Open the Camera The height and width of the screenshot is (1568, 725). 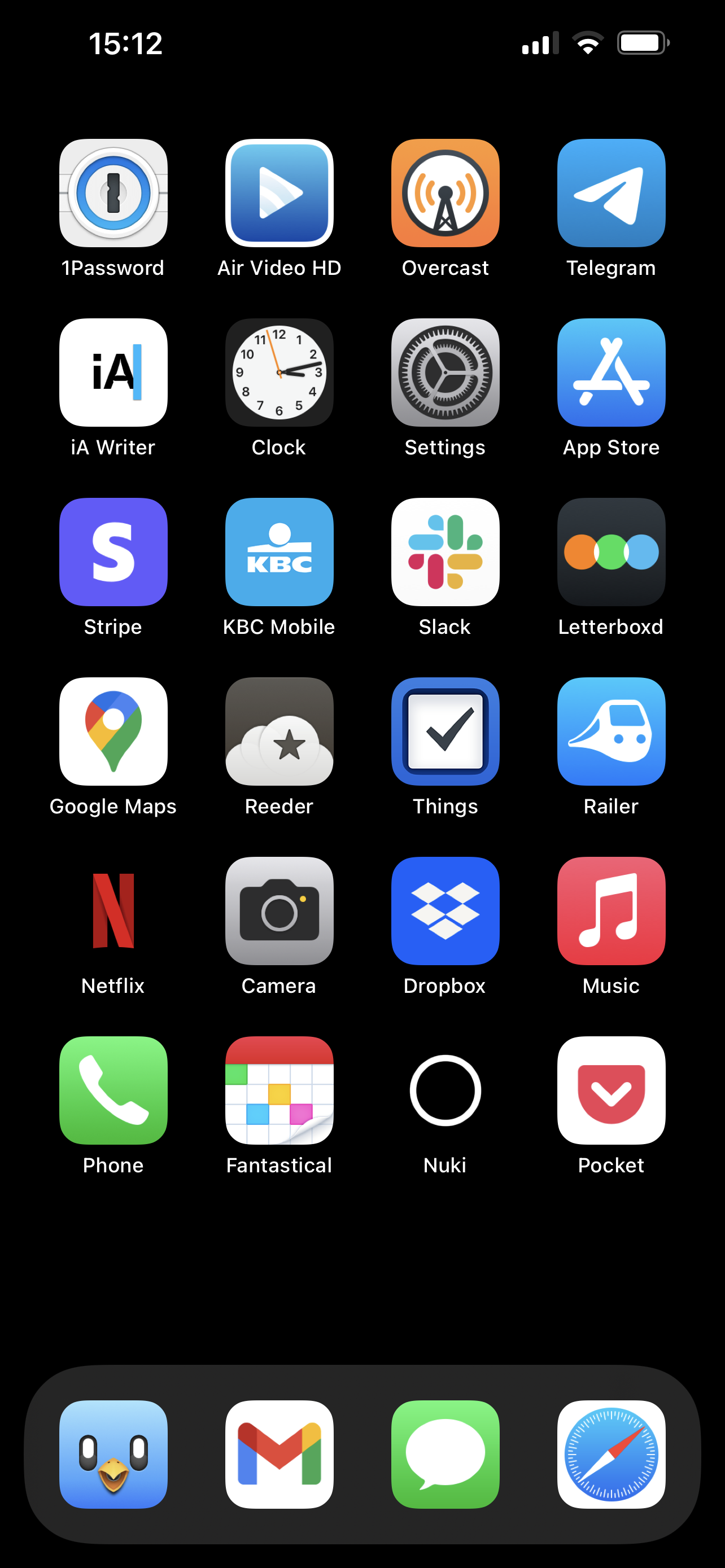pyautogui.click(x=279, y=911)
